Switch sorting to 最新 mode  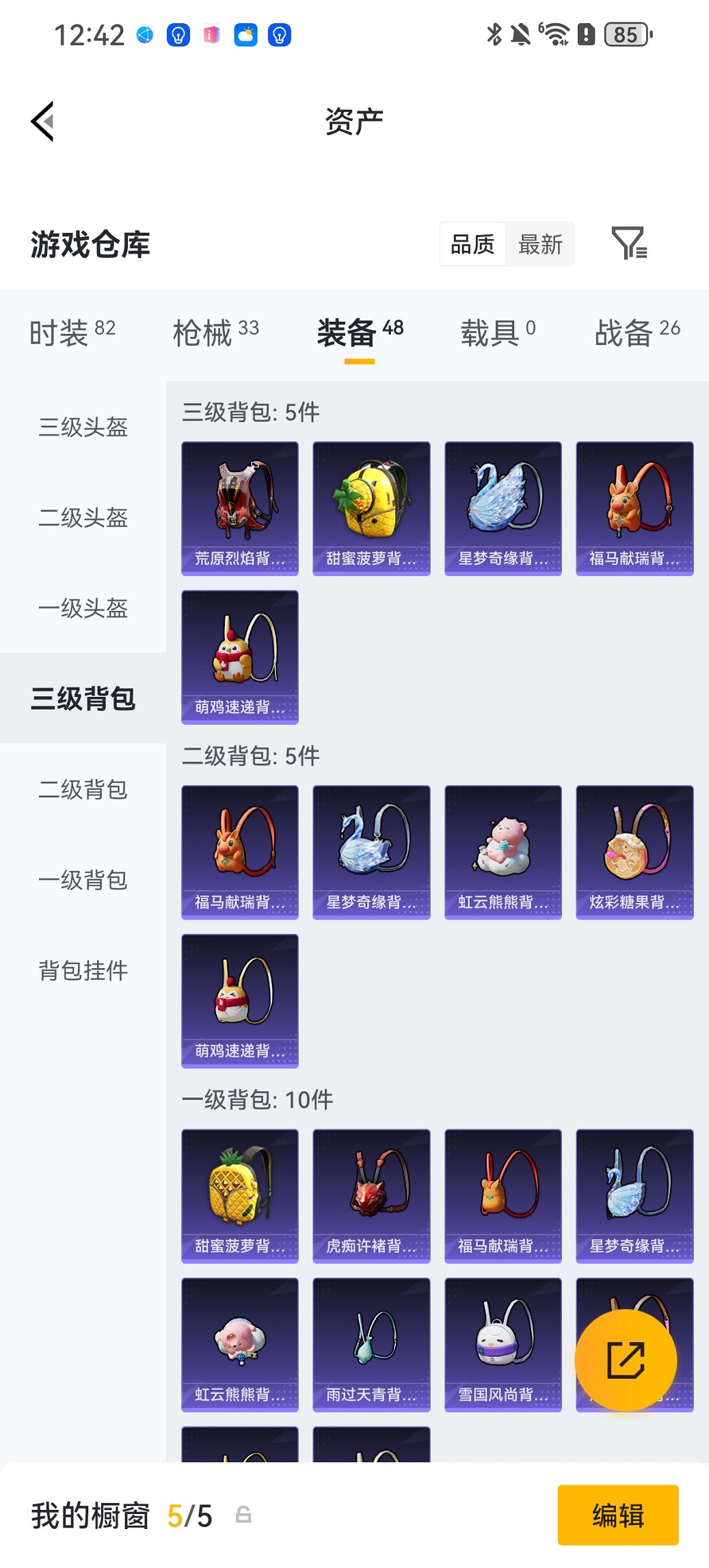coord(541,244)
